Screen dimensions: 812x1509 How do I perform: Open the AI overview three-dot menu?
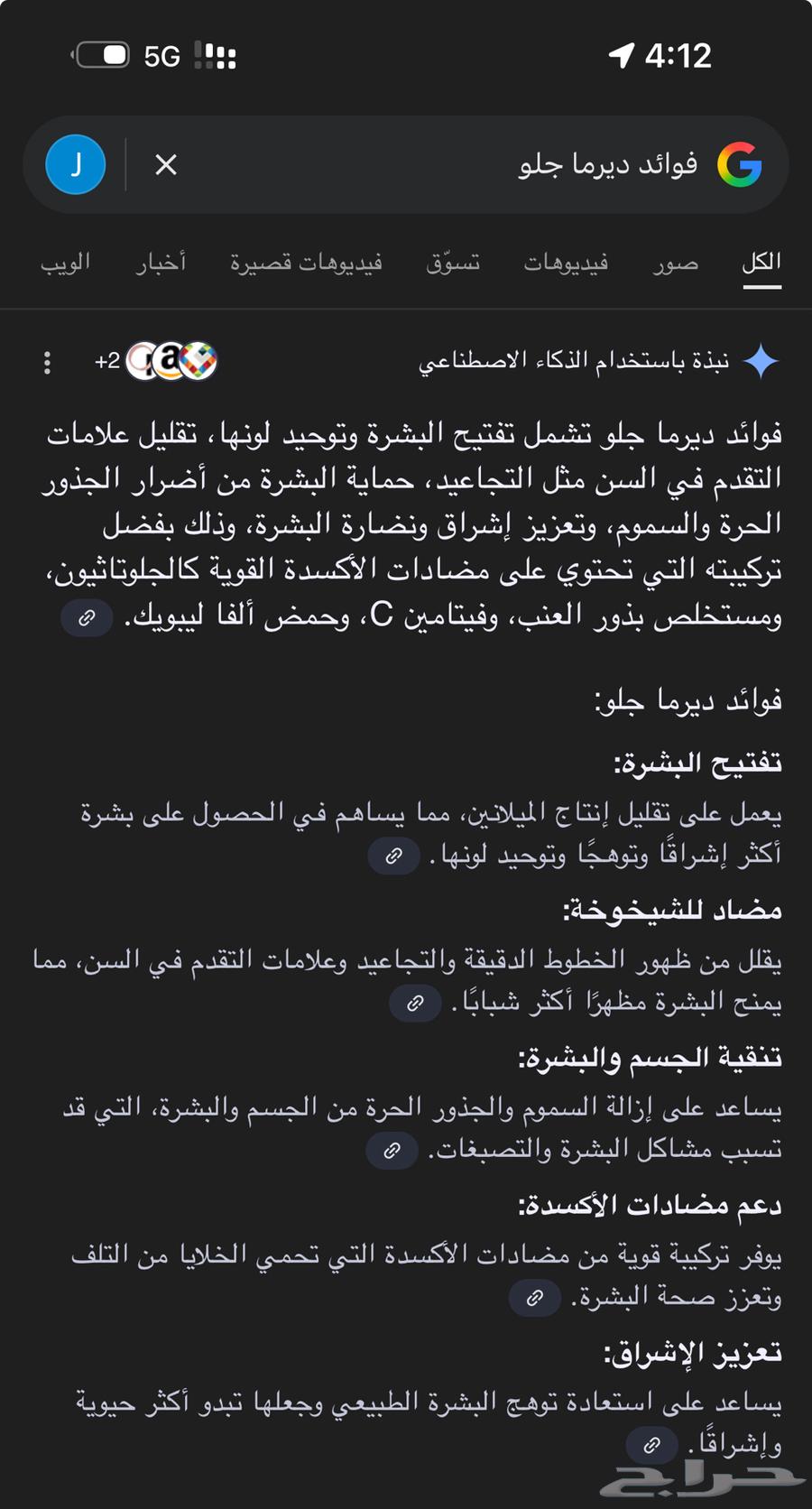47,362
